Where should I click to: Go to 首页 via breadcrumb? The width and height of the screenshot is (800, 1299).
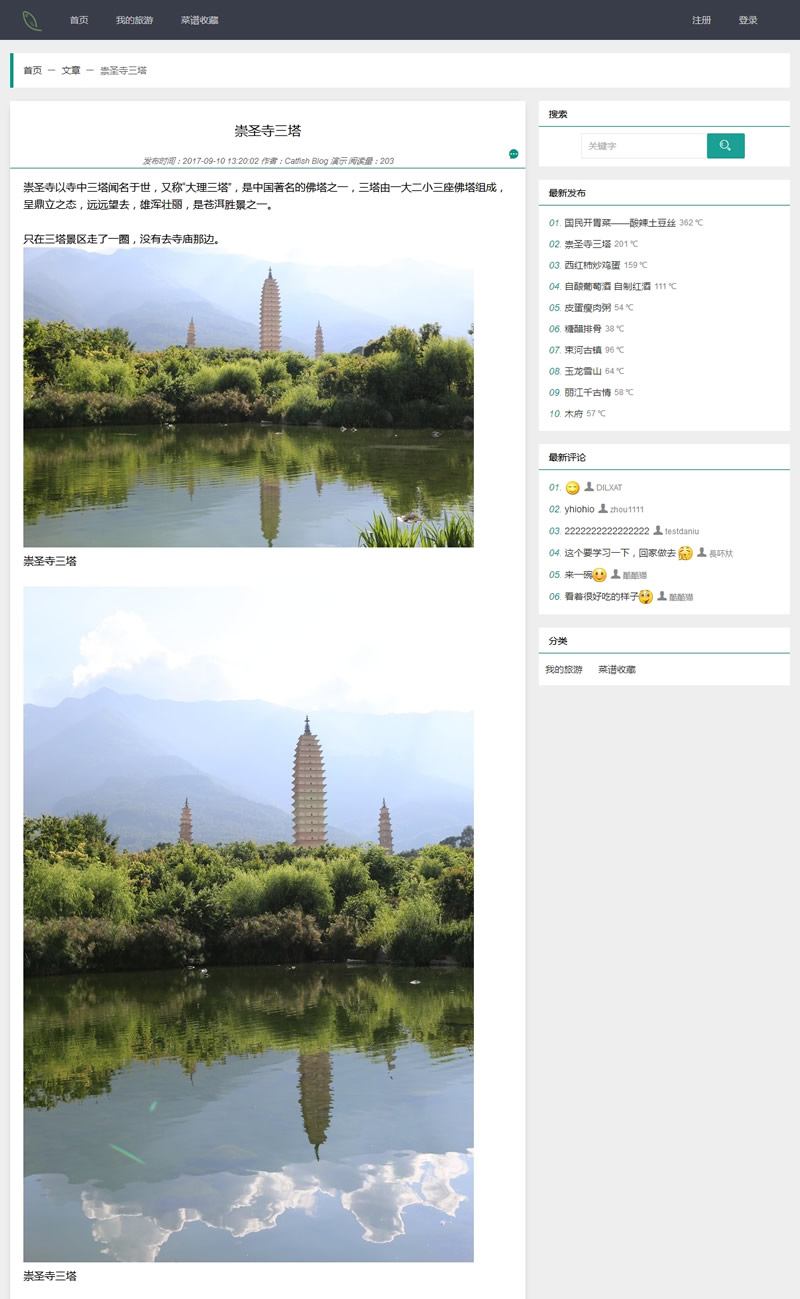[x=33, y=70]
